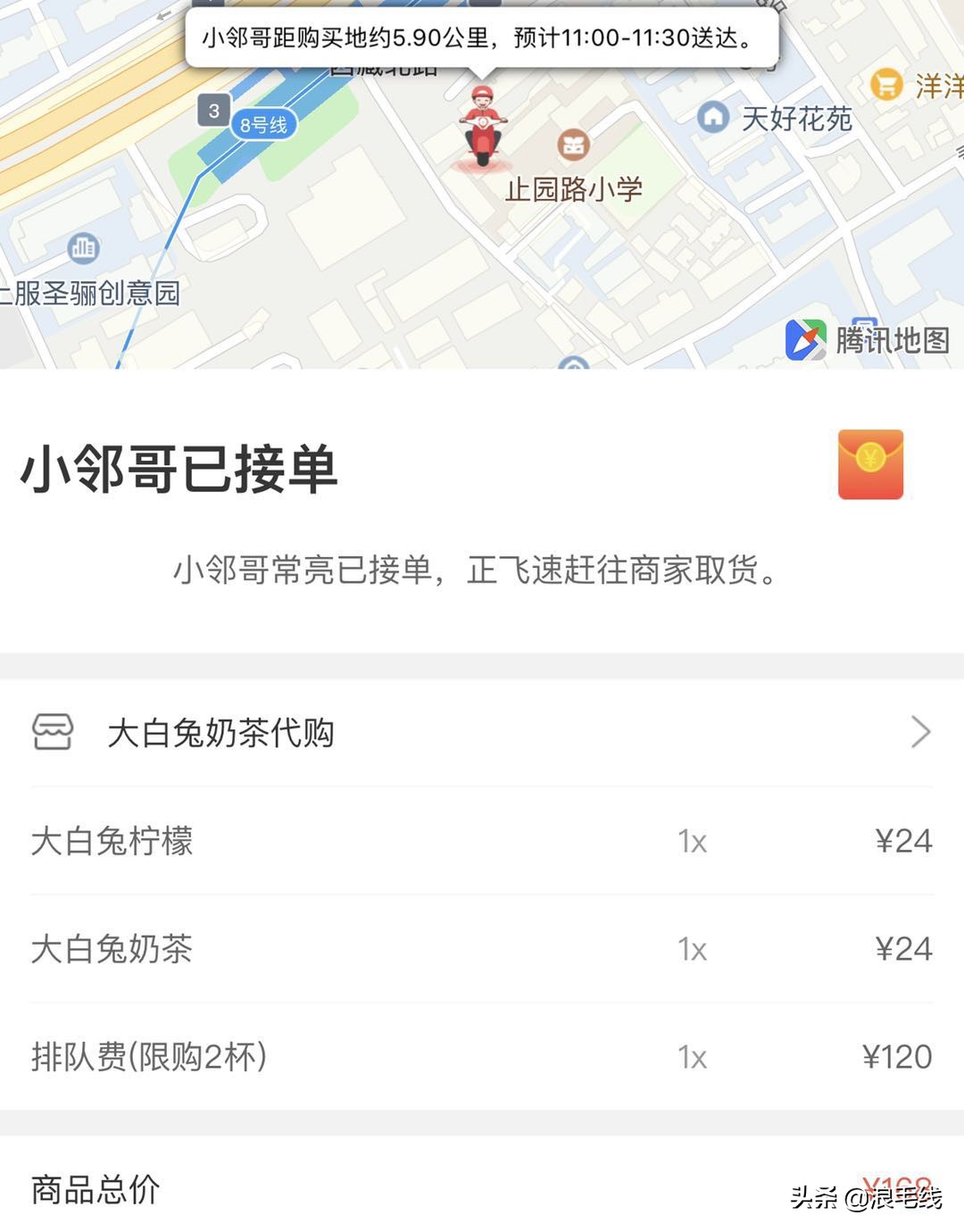This screenshot has height=1232, width=964.
Task: Select the 大白兔奶茶 order item row
Action: point(482,949)
